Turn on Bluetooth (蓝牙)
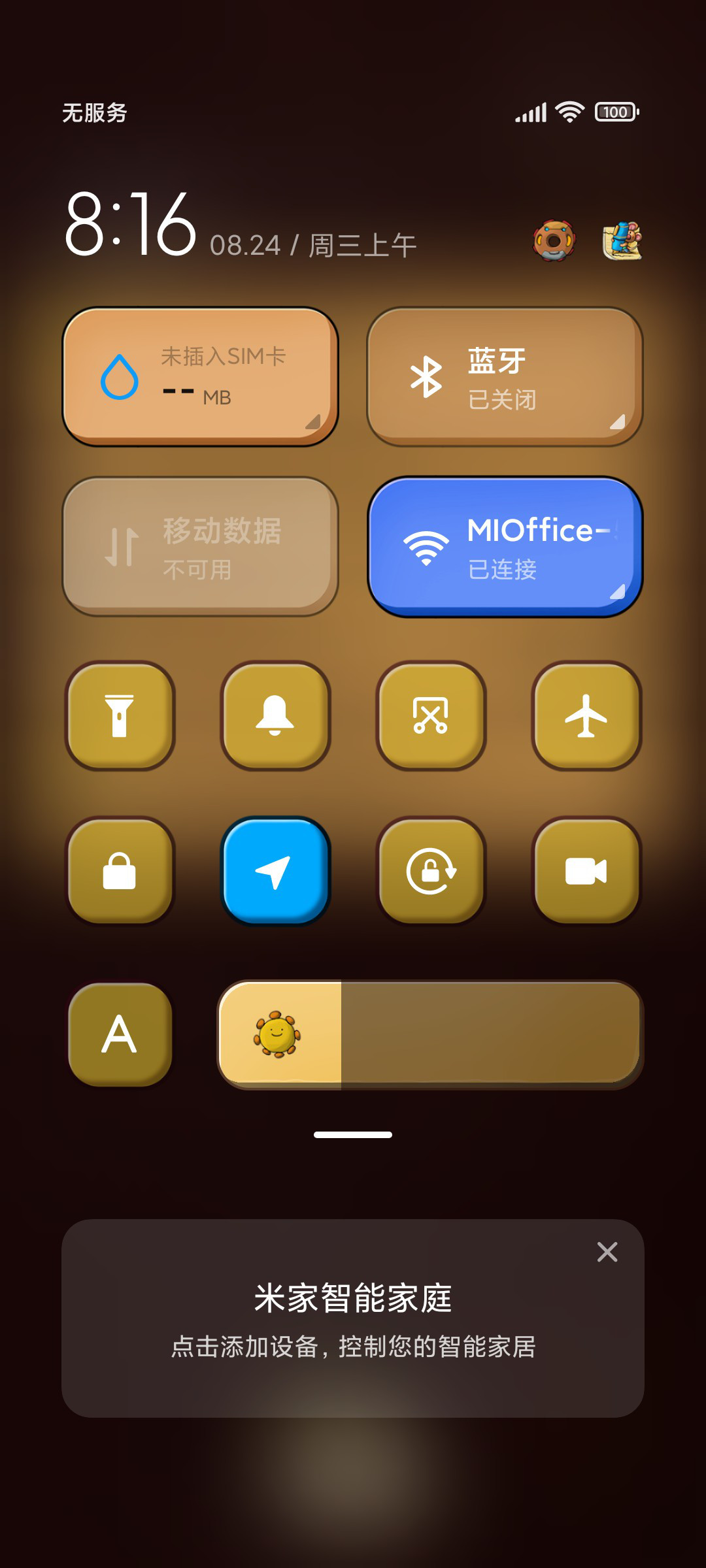This screenshot has width=706, height=1568. click(505, 377)
